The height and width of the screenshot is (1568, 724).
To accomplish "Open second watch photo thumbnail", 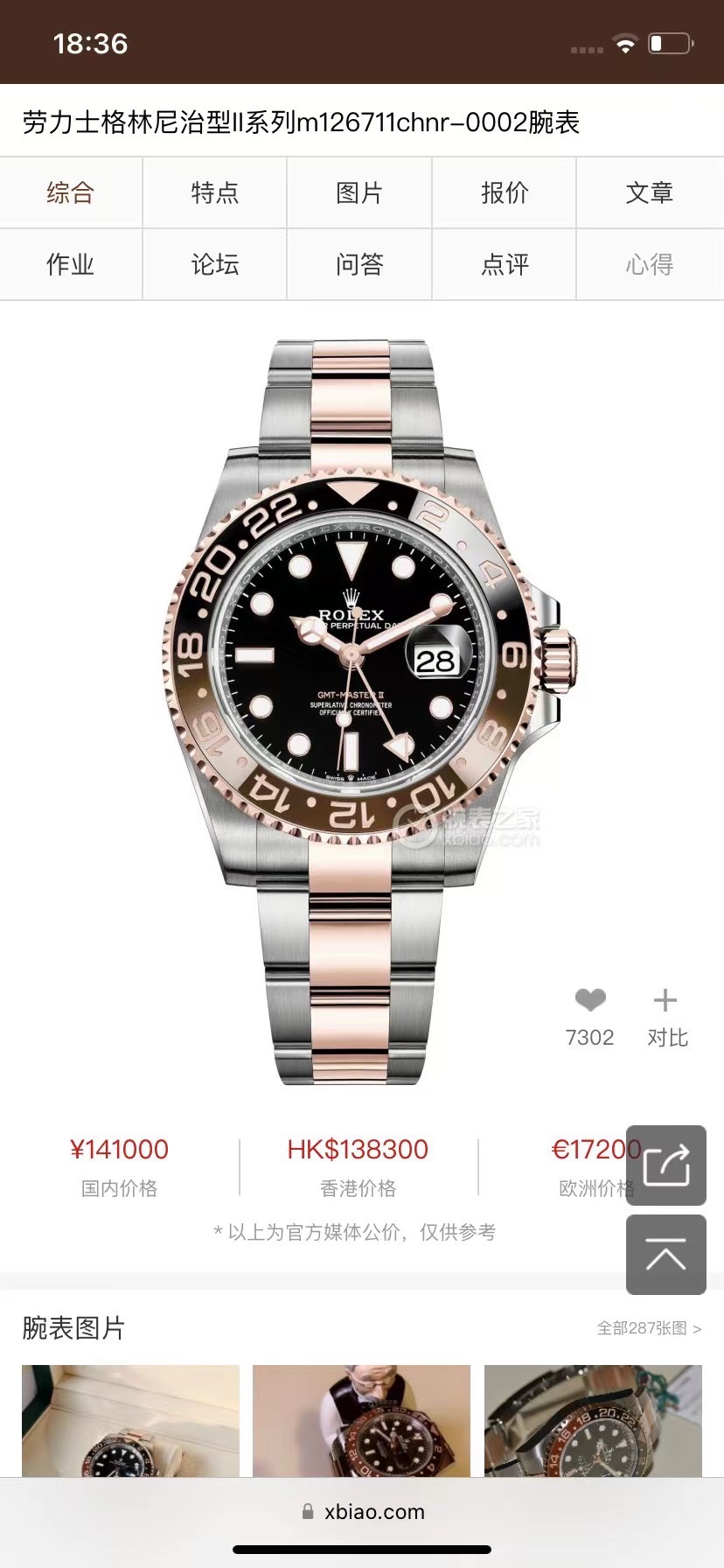I will click(361, 1421).
